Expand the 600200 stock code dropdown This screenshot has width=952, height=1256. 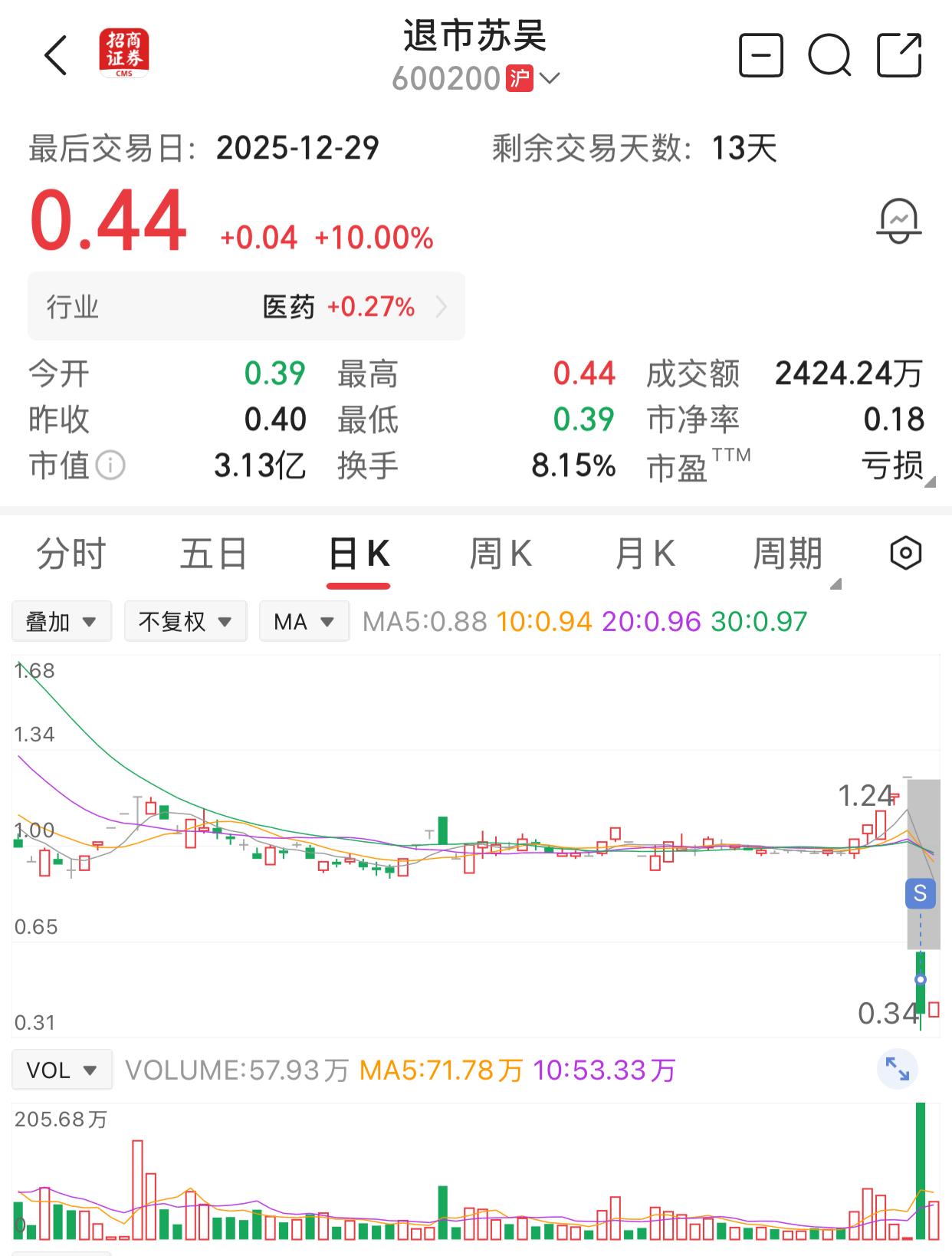550,77
